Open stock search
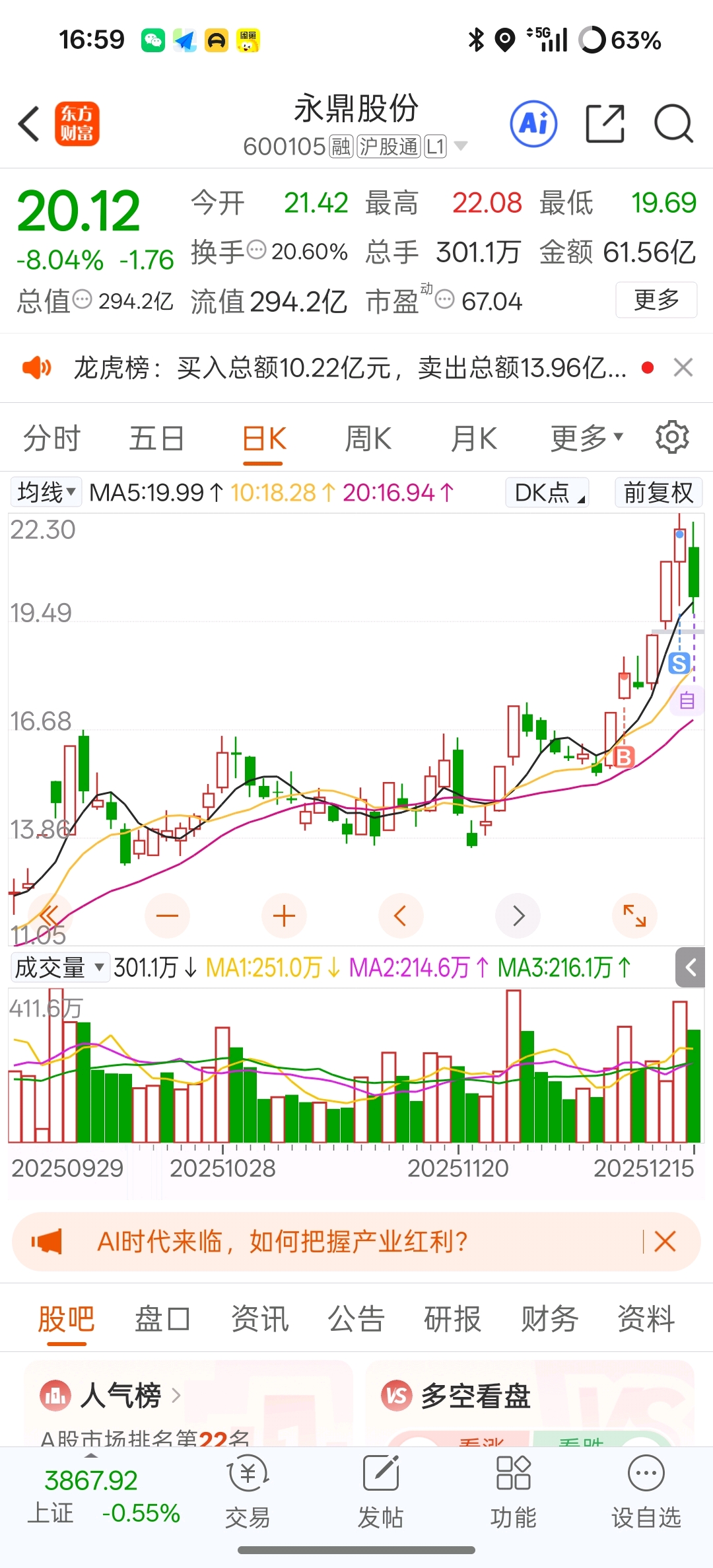The image size is (713, 1568). (673, 124)
